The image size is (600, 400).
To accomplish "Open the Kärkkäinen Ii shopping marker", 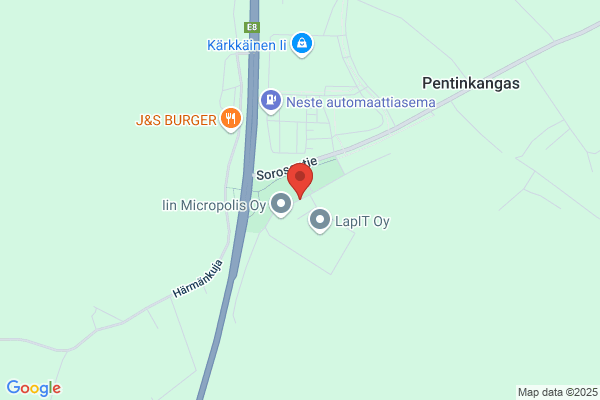I will [302, 44].
